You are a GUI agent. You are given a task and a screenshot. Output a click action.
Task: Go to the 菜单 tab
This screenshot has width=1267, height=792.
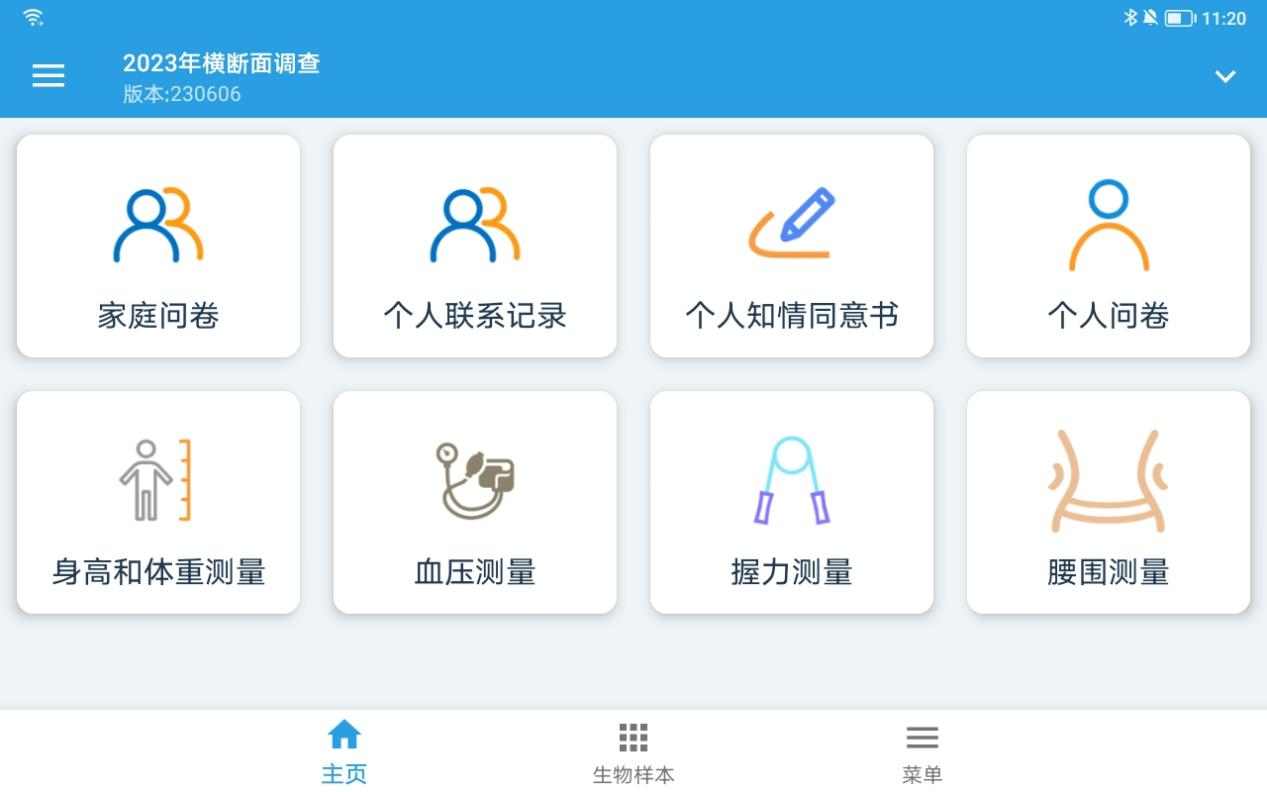coord(922,752)
